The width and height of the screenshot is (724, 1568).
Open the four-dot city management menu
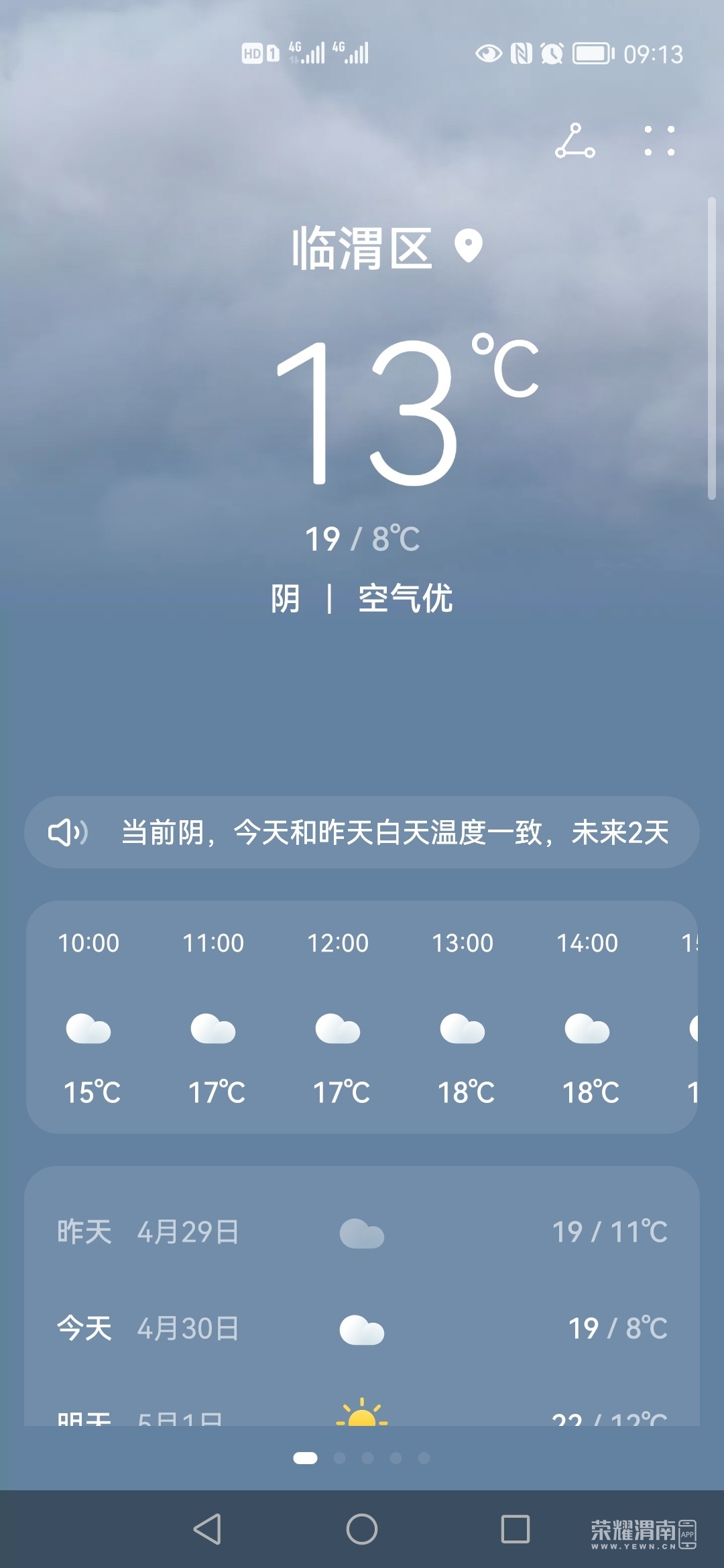(x=659, y=141)
